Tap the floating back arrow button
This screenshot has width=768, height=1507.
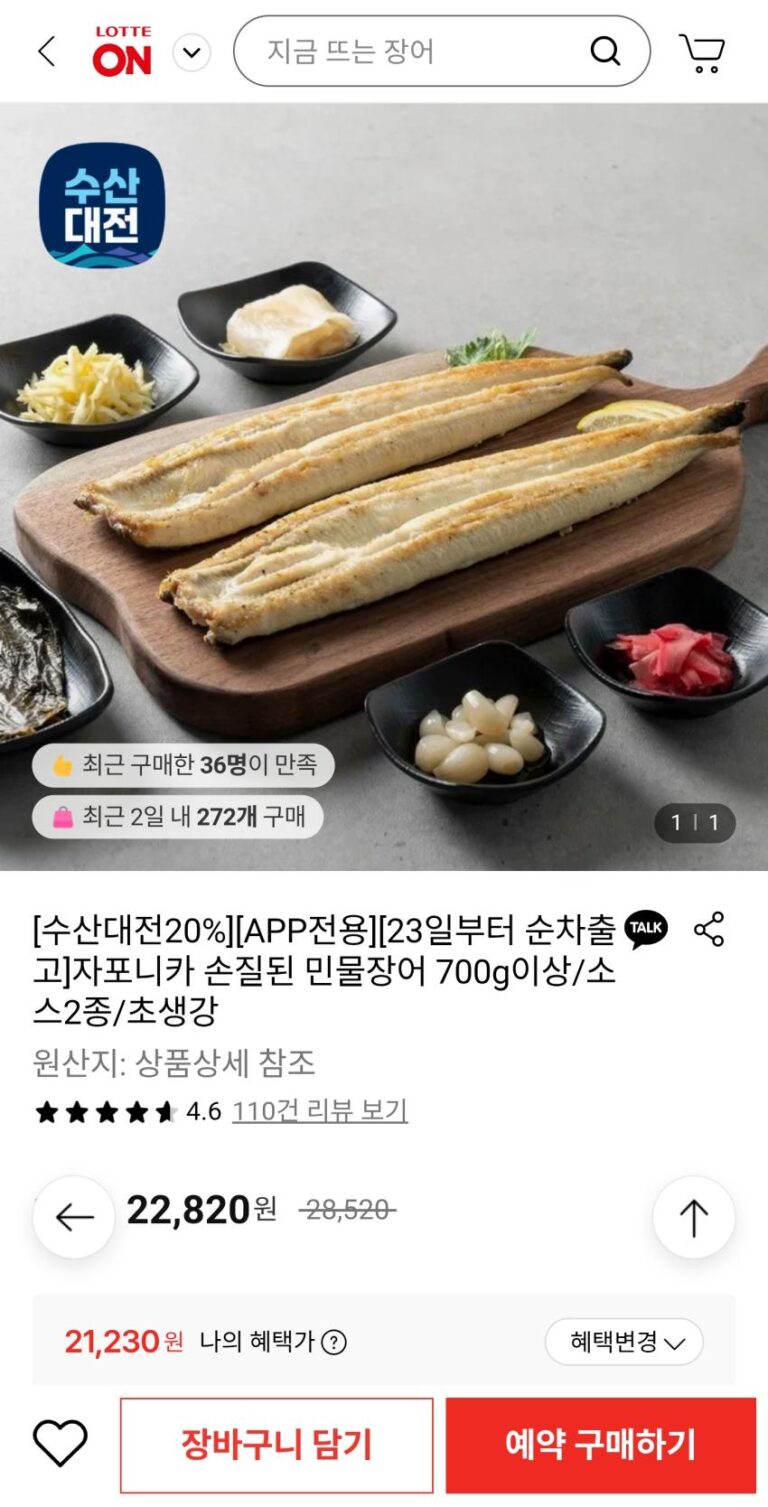[74, 1217]
